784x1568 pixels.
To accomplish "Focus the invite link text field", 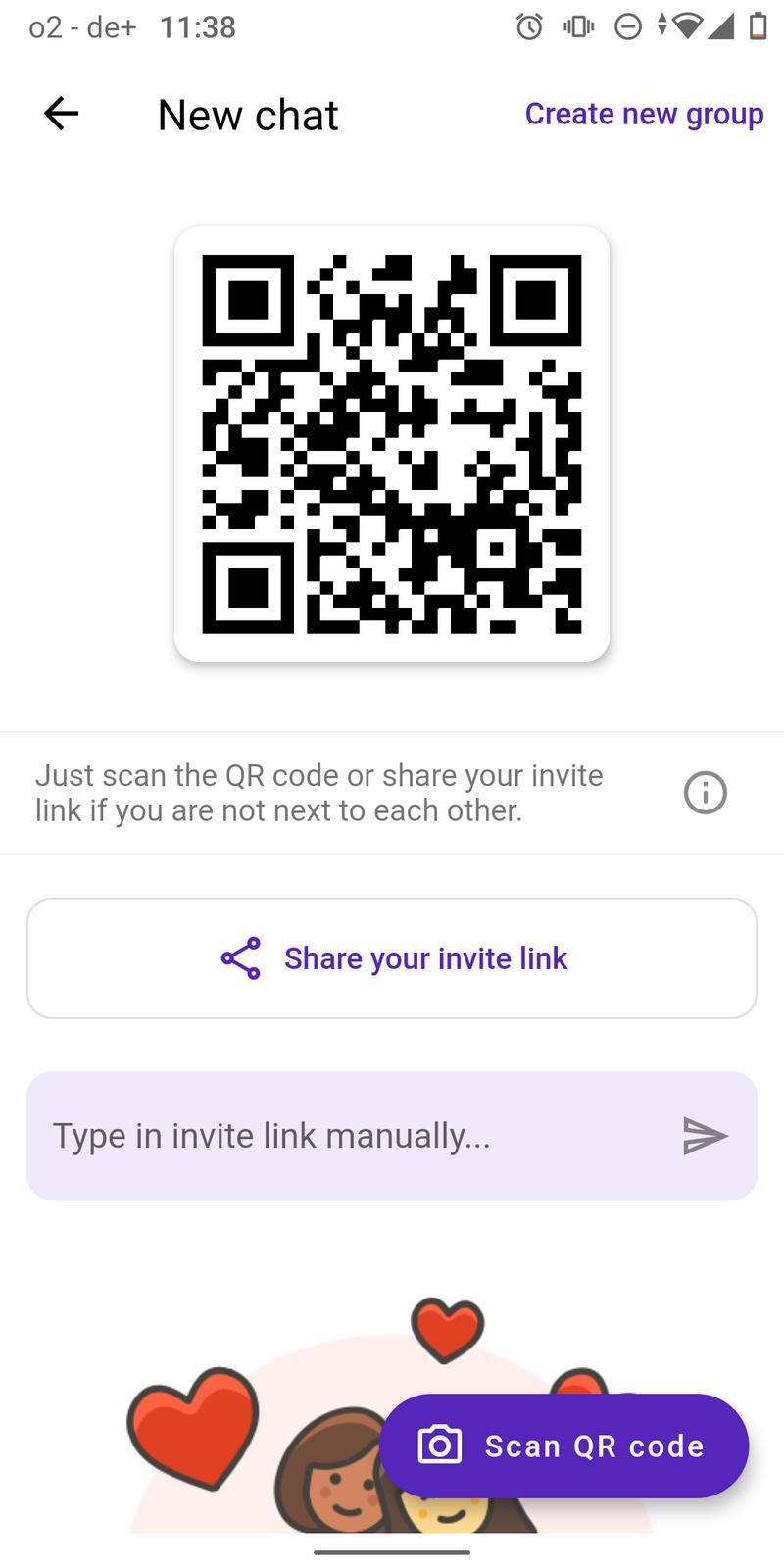I will (x=353, y=1136).
